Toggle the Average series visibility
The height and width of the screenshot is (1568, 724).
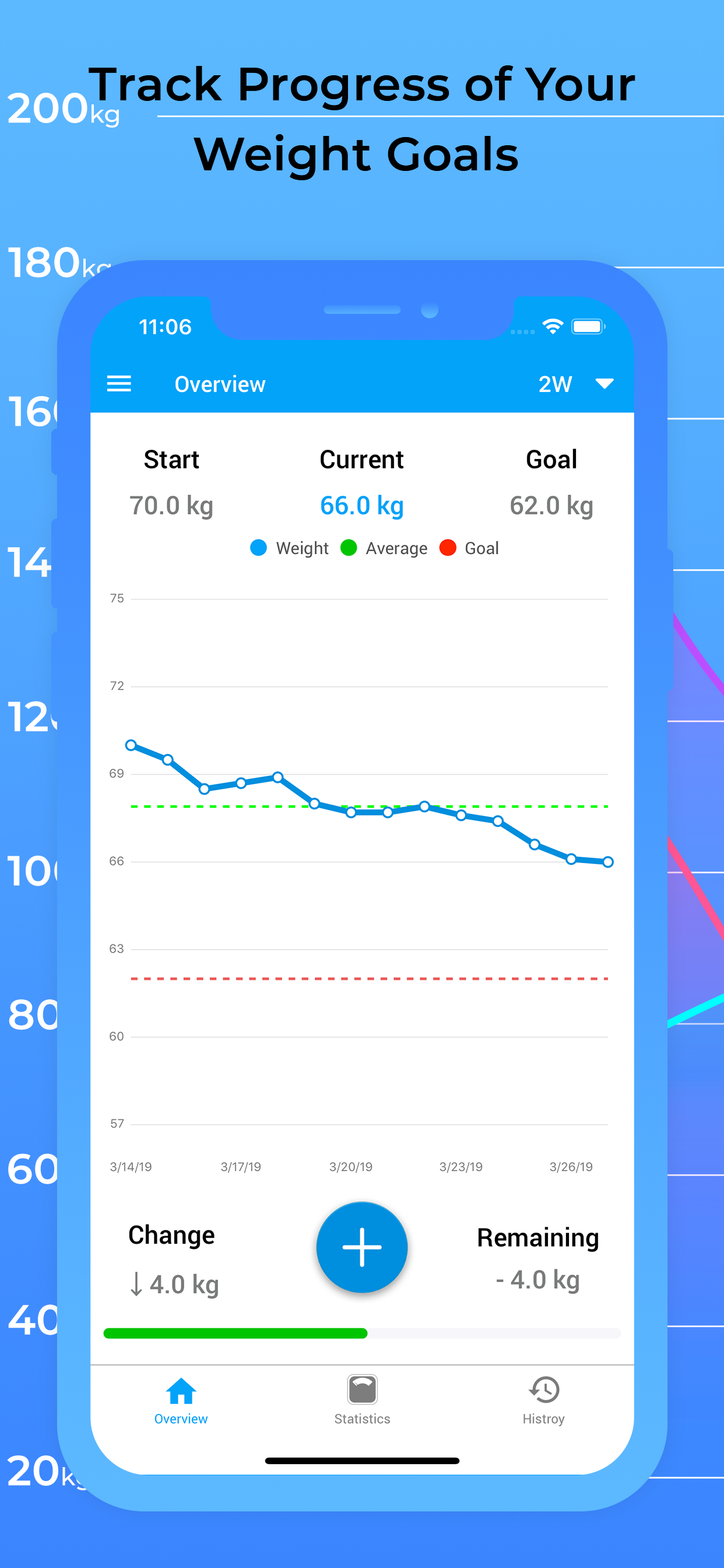click(x=384, y=548)
